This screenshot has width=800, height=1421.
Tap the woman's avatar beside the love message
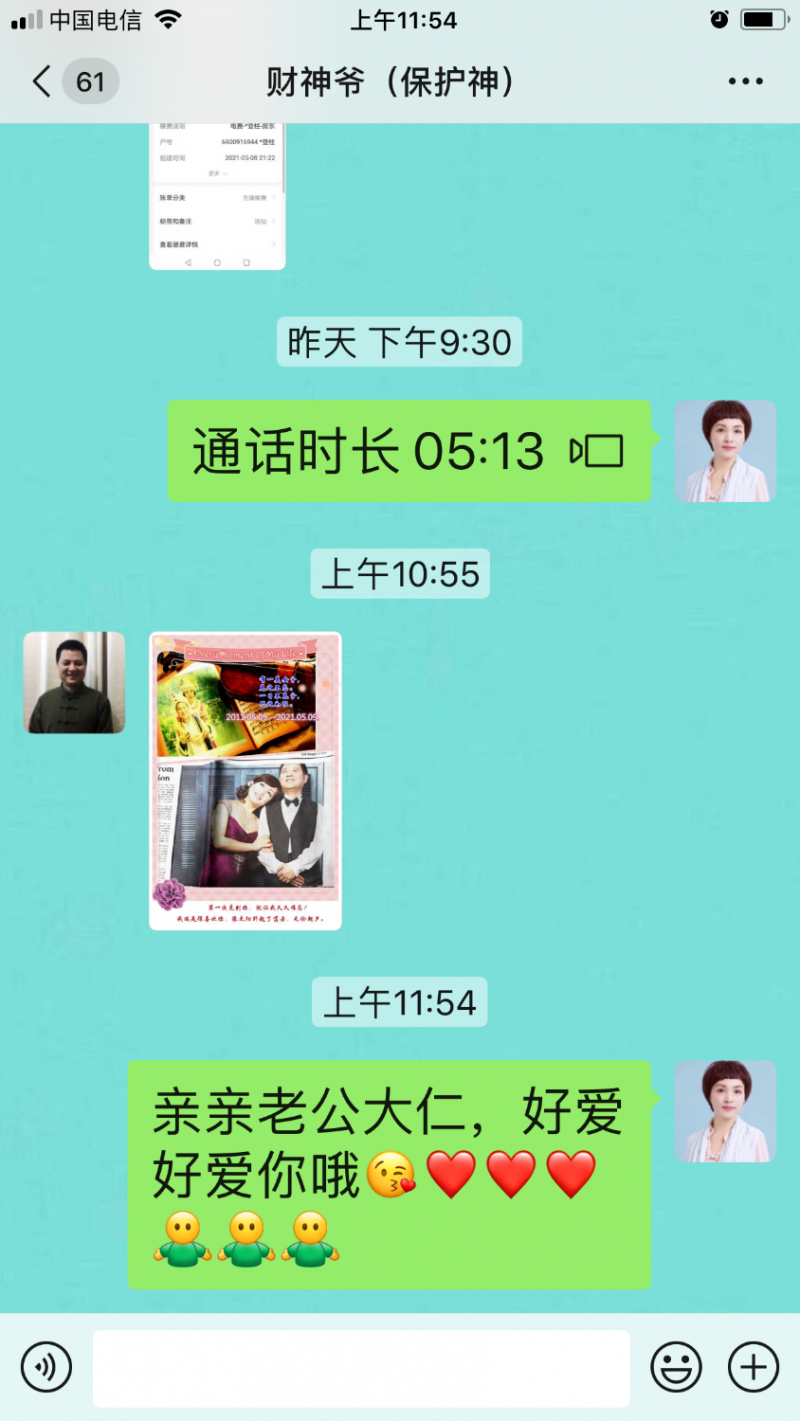pyautogui.click(x=726, y=1111)
